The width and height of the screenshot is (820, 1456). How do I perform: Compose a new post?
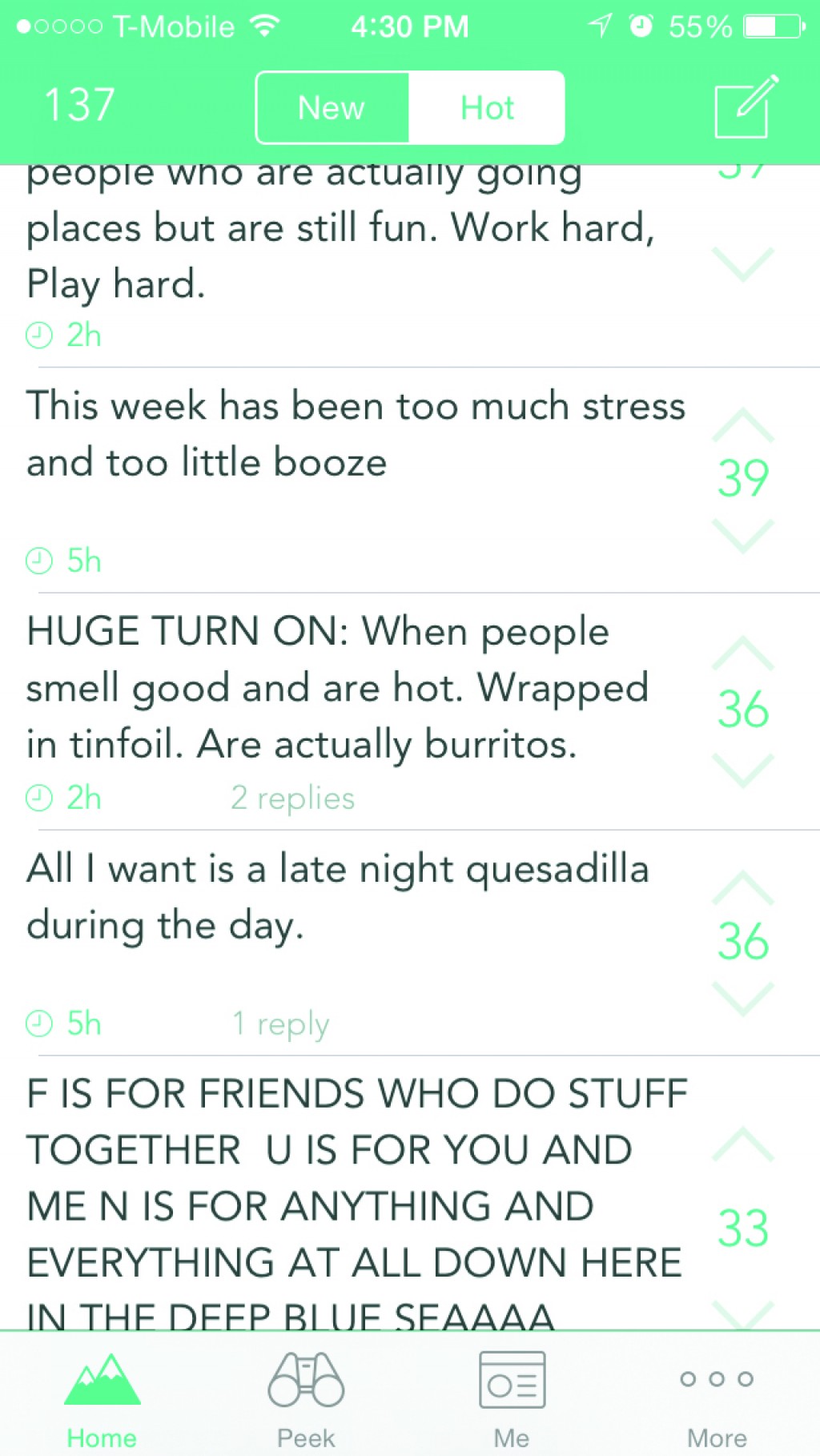click(746, 107)
